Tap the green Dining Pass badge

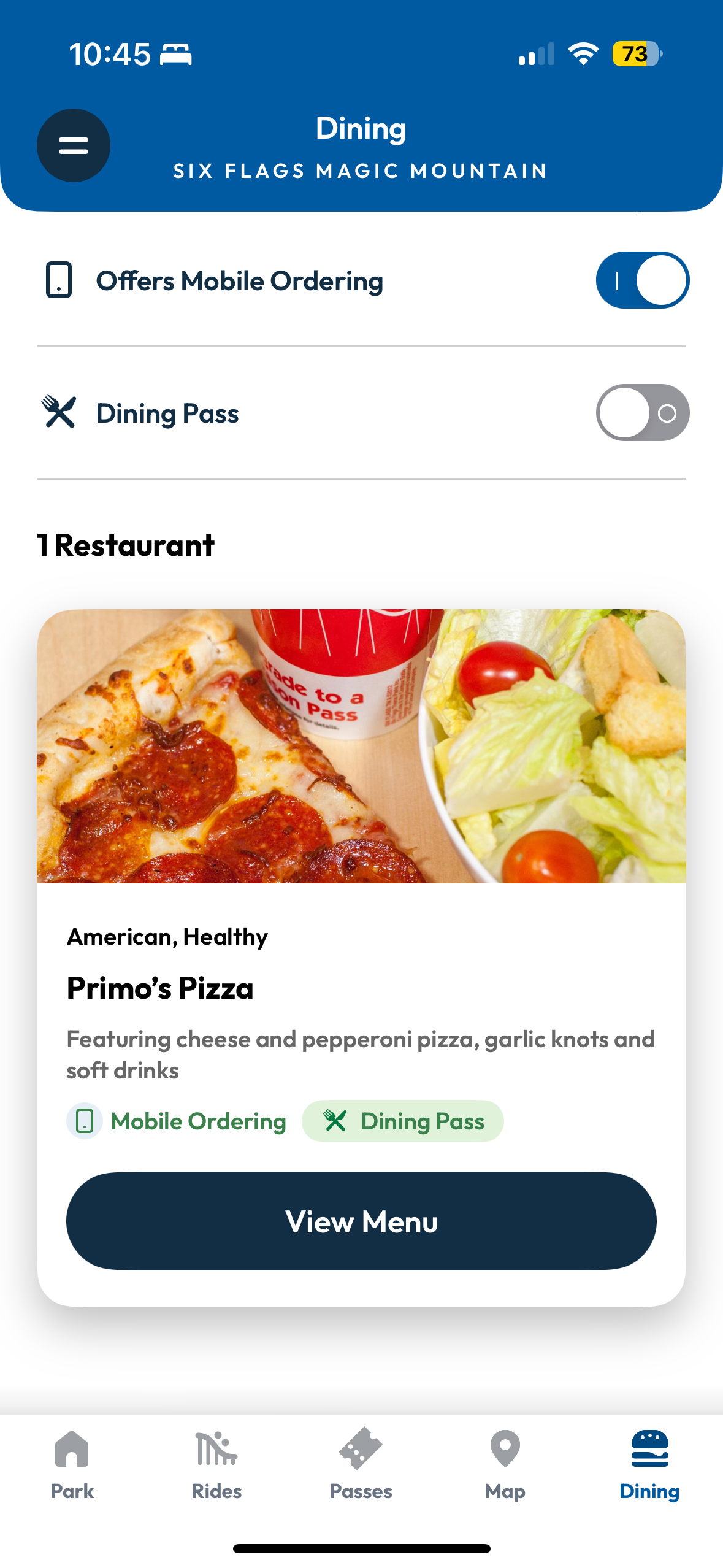(403, 1121)
